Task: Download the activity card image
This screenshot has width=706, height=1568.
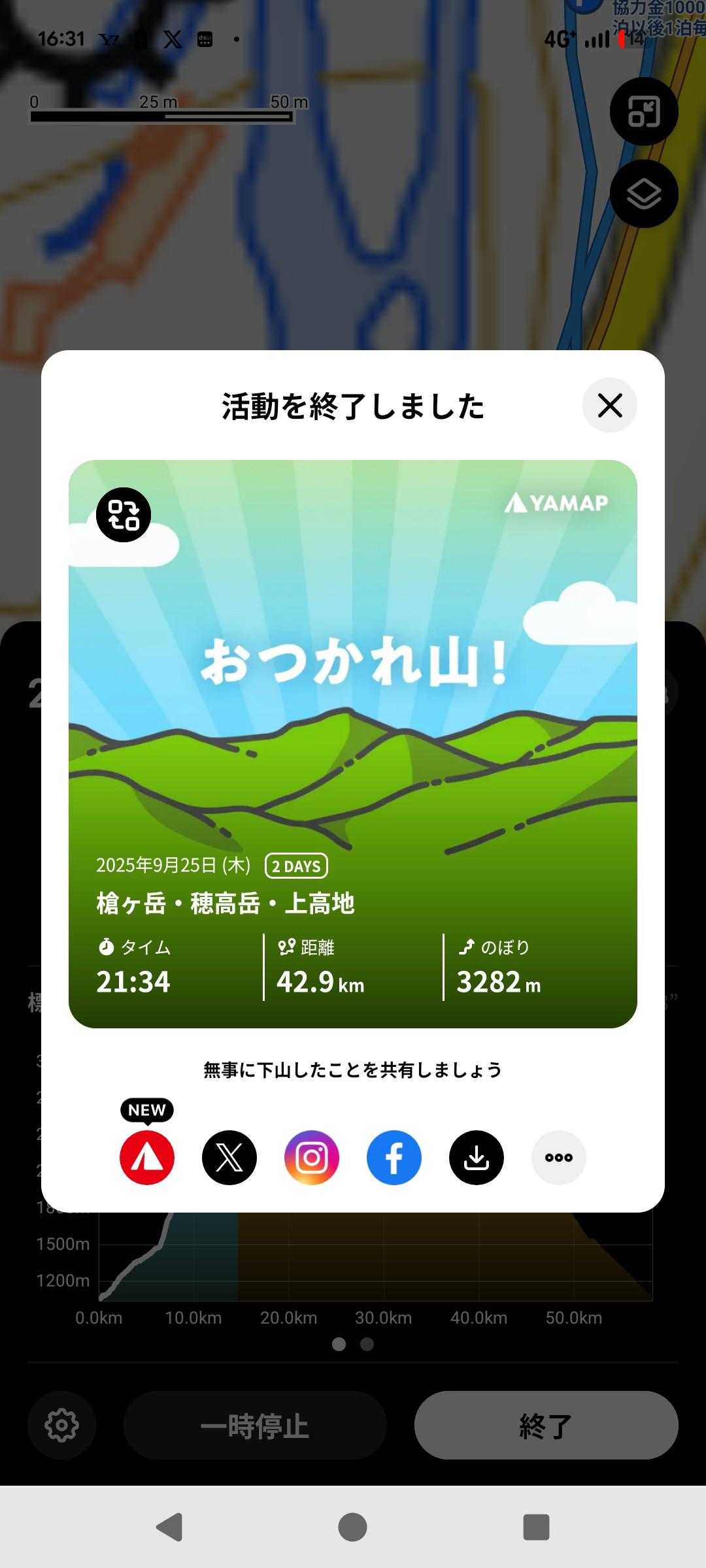Action: coord(477,1158)
